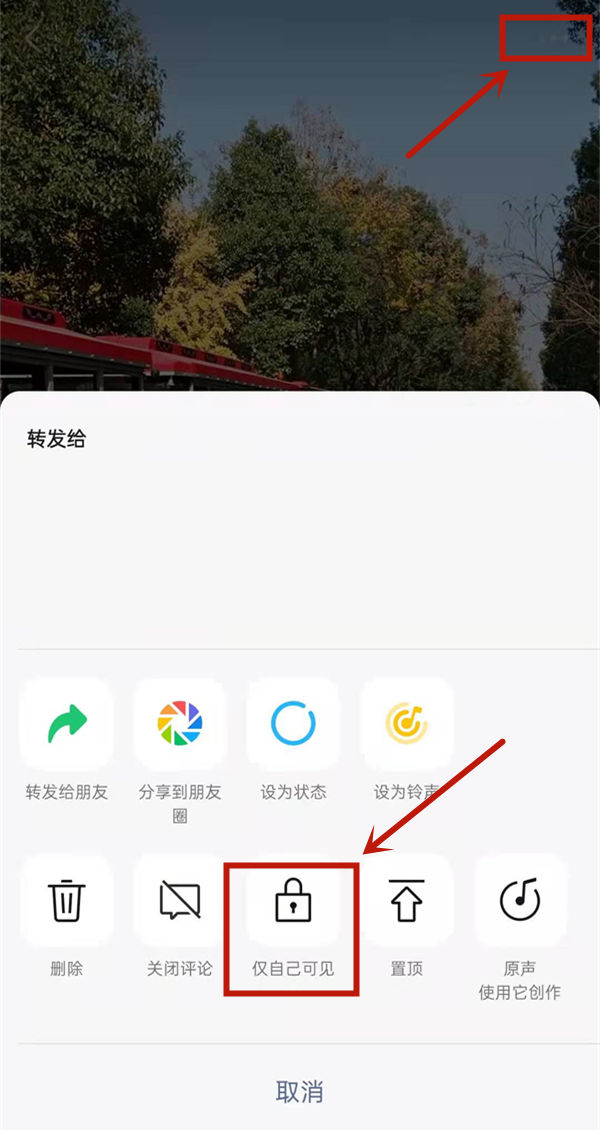Tap Forward to friends (转发给朋友)
This screenshot has height=1130, width=600.
66,724
